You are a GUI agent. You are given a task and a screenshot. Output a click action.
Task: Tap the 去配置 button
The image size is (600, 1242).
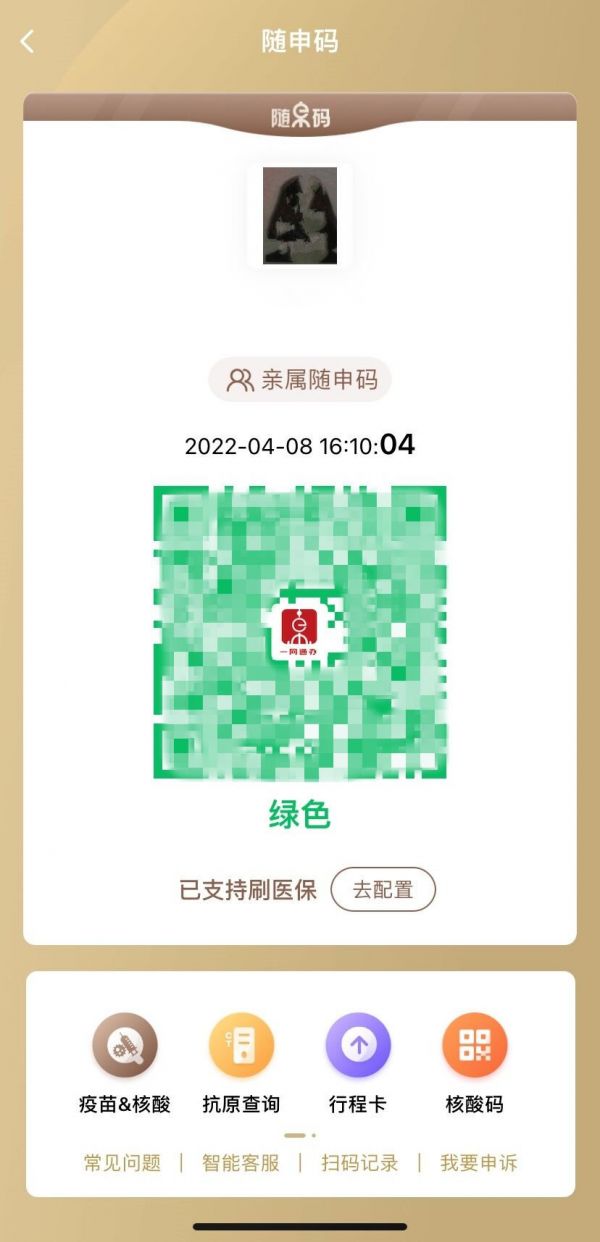click(383, 890)
